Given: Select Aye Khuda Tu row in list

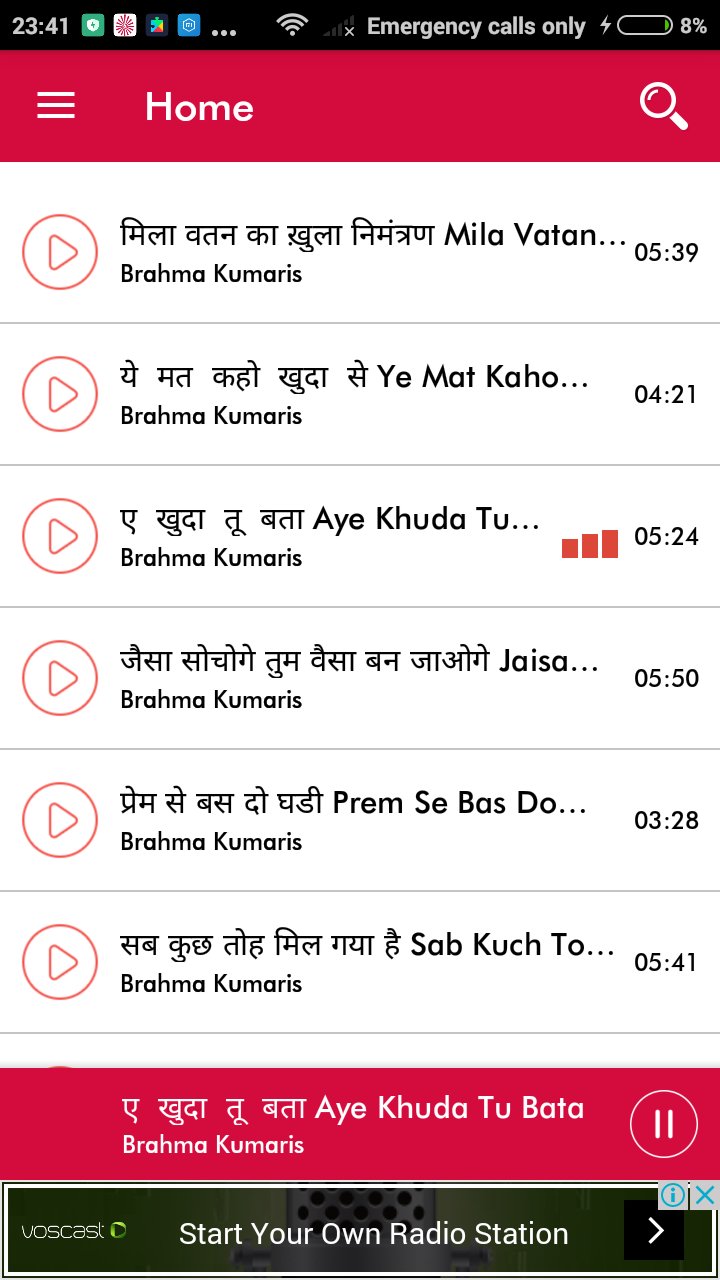Looking at the screenshot, I should pyautogui.click(x=360, y=536).
